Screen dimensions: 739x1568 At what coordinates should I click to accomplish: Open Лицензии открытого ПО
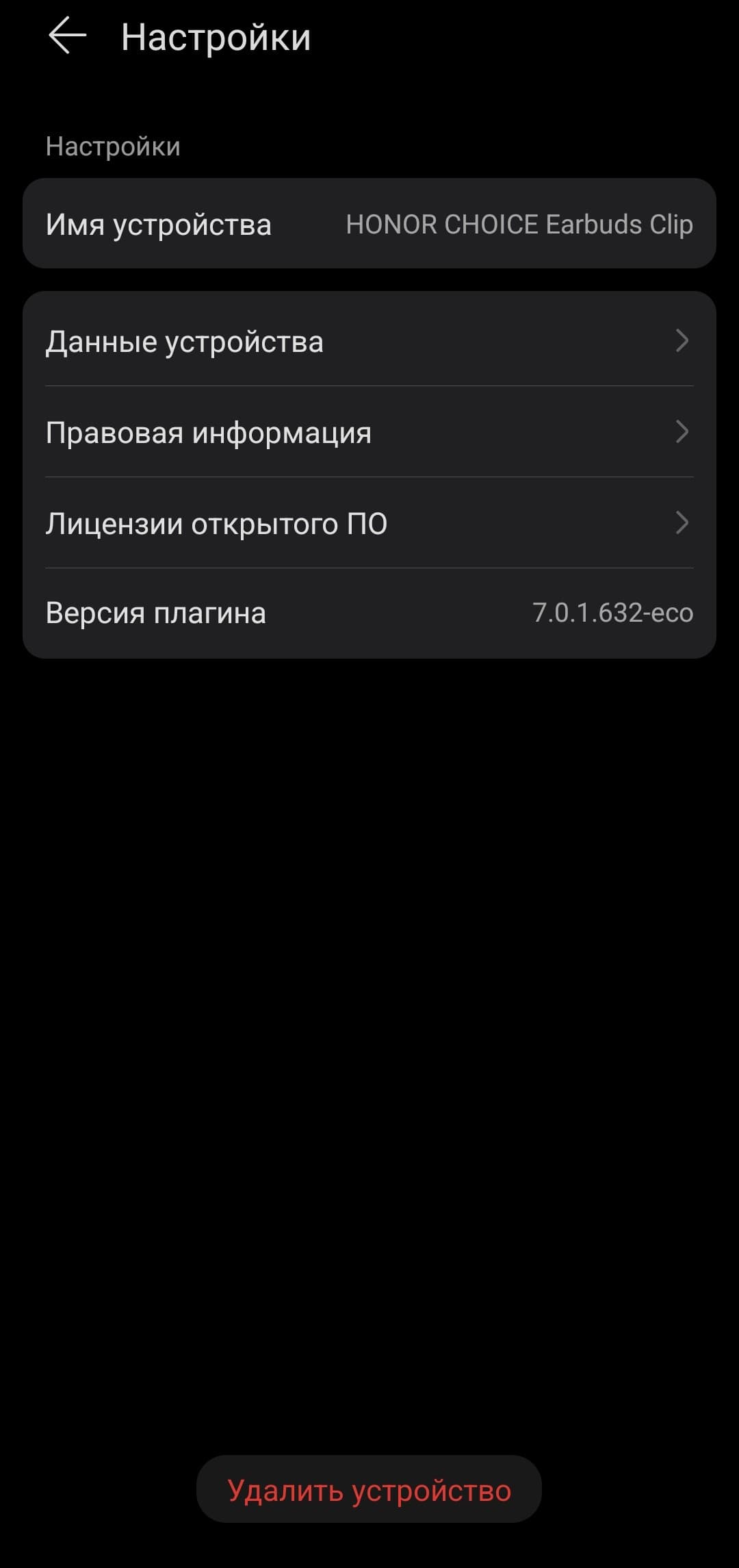369,523
